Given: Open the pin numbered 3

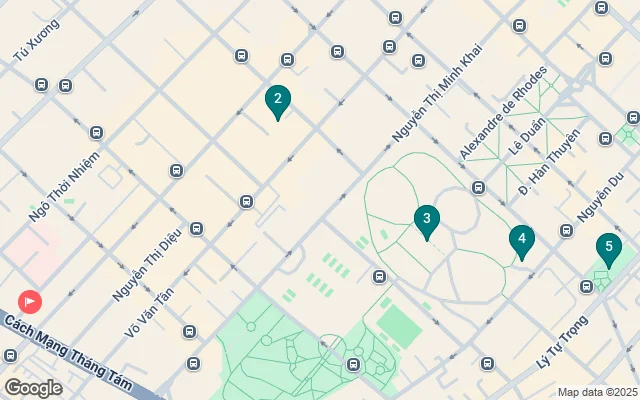Looking at the screenshot, I should pos(426,220).
